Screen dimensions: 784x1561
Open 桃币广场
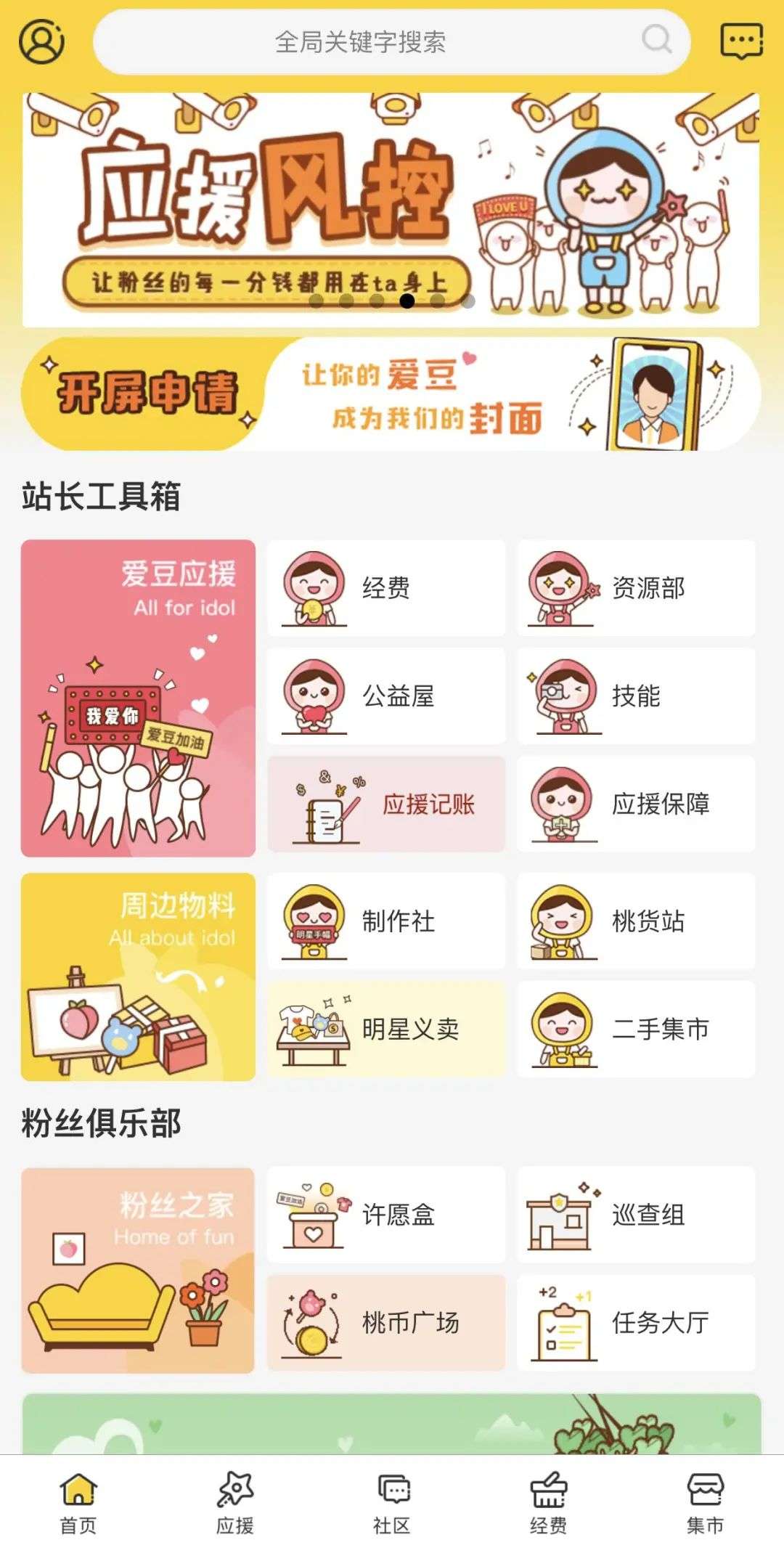[386, 1323]
